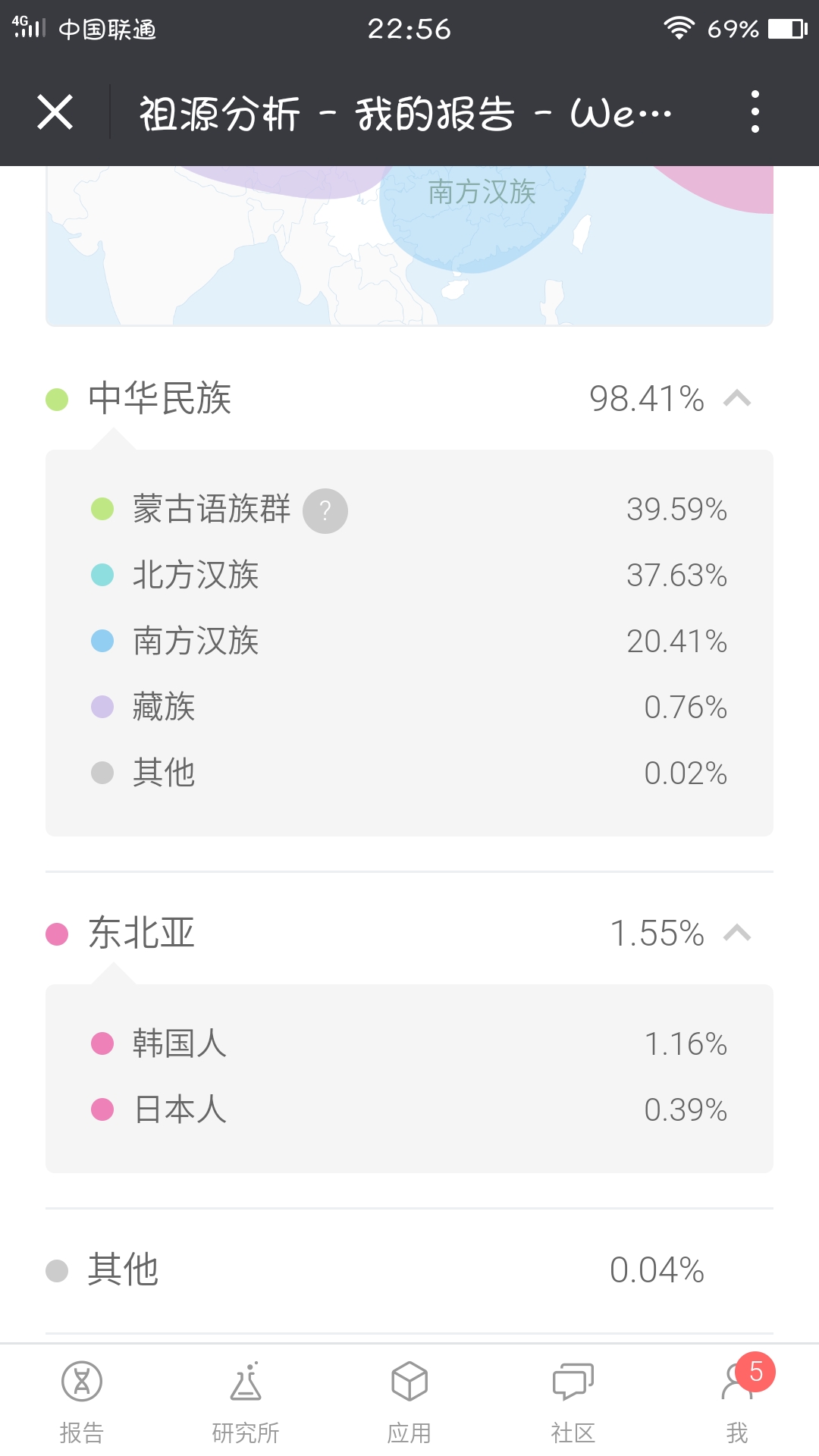Switch to the 报告 tab
The height and width of the screenshot is (1456, 819).
point(82,1401)
